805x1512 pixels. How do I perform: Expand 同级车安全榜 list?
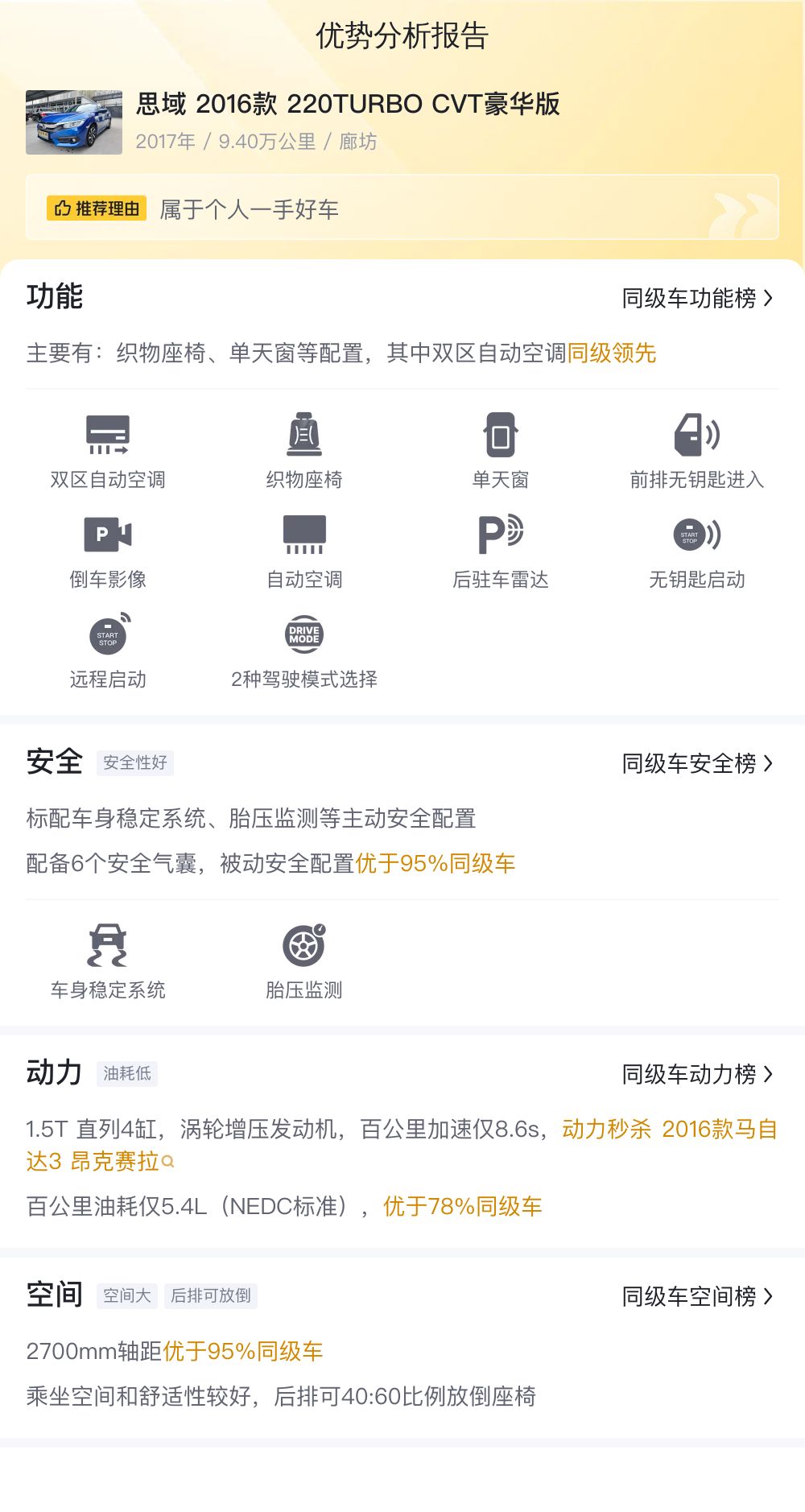pyautogui.click(x=694, y=762)
